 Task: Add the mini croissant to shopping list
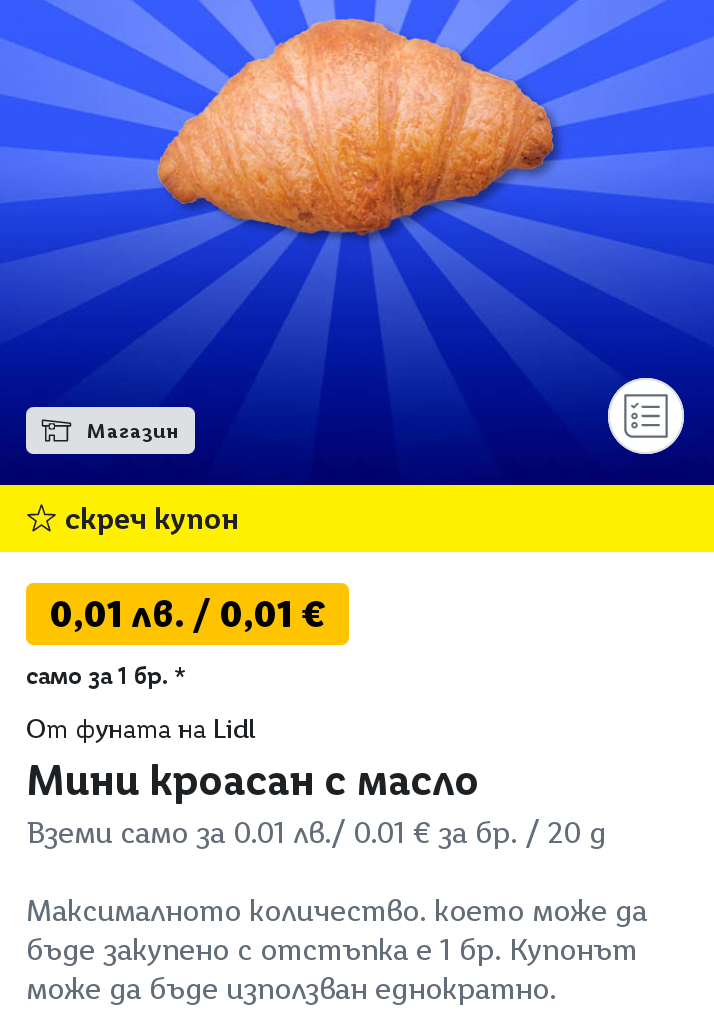point(645,416)
